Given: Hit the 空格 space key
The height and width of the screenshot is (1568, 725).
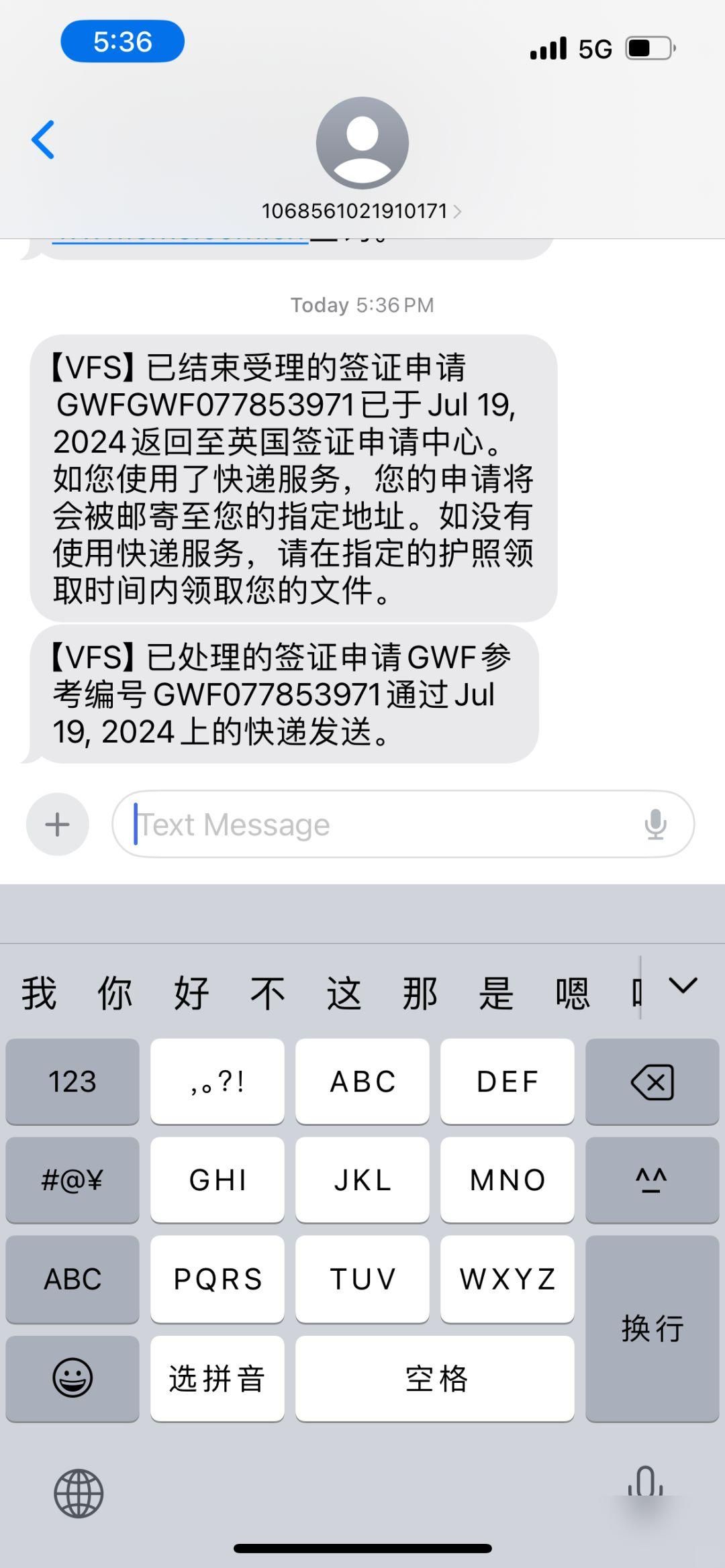Looking at the screenshot, I should [x=435, y=1378].
